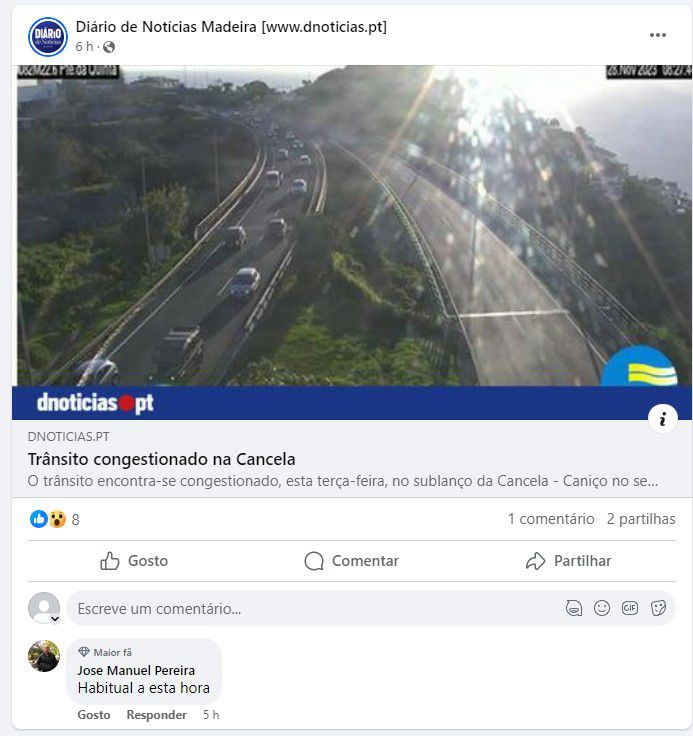View the 8 reactions list
Screen dimensions: 693x736
[x=55, y=519]
